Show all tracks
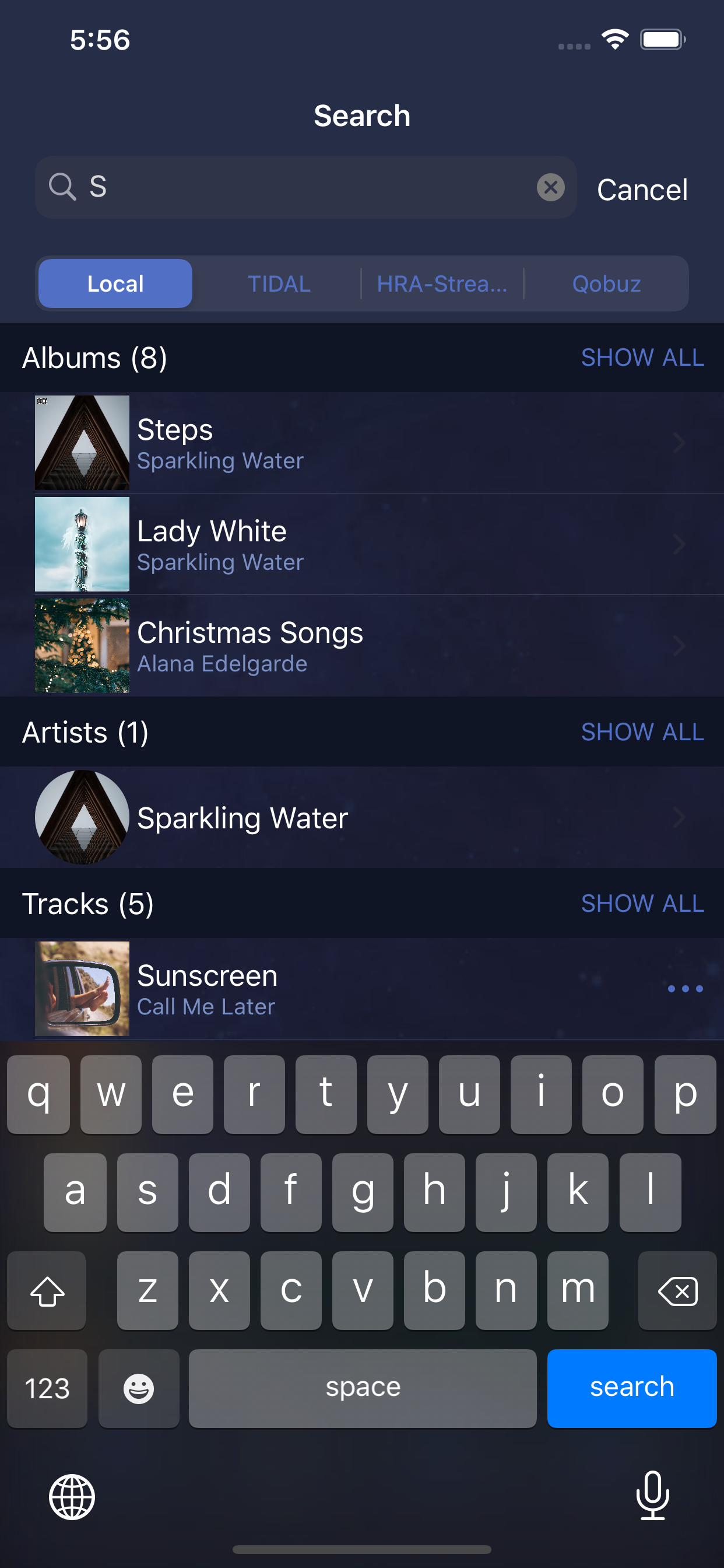This screenshot has height=1568, width=724. click(642, 904)
